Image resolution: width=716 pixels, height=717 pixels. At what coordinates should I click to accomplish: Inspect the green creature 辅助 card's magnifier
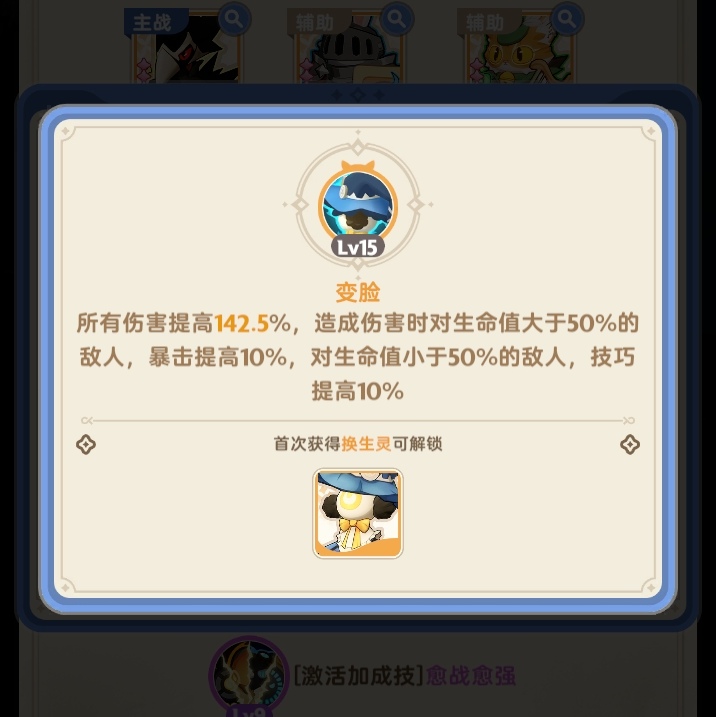567,18
